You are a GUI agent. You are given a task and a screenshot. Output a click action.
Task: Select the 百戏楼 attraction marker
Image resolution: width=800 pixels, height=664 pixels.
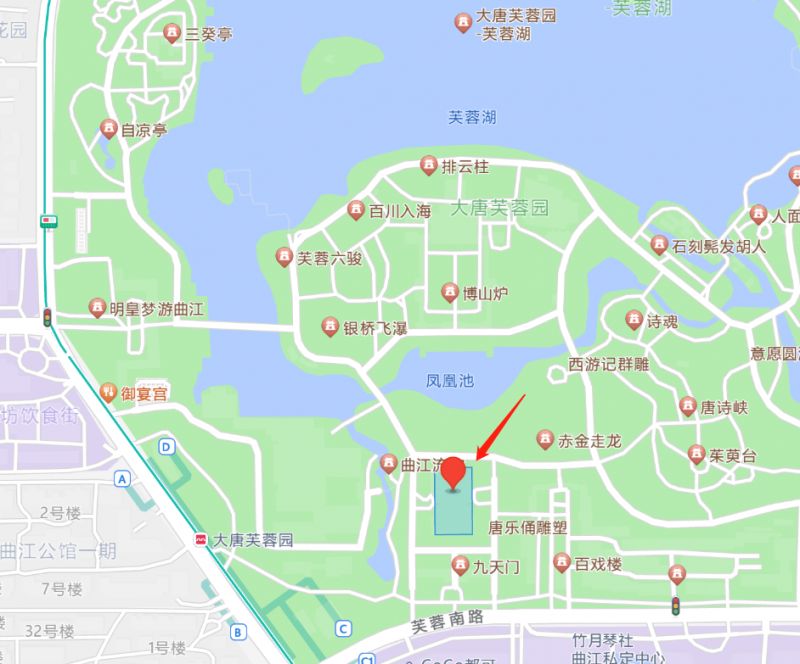pyautogui.click(x=561, y=564)
